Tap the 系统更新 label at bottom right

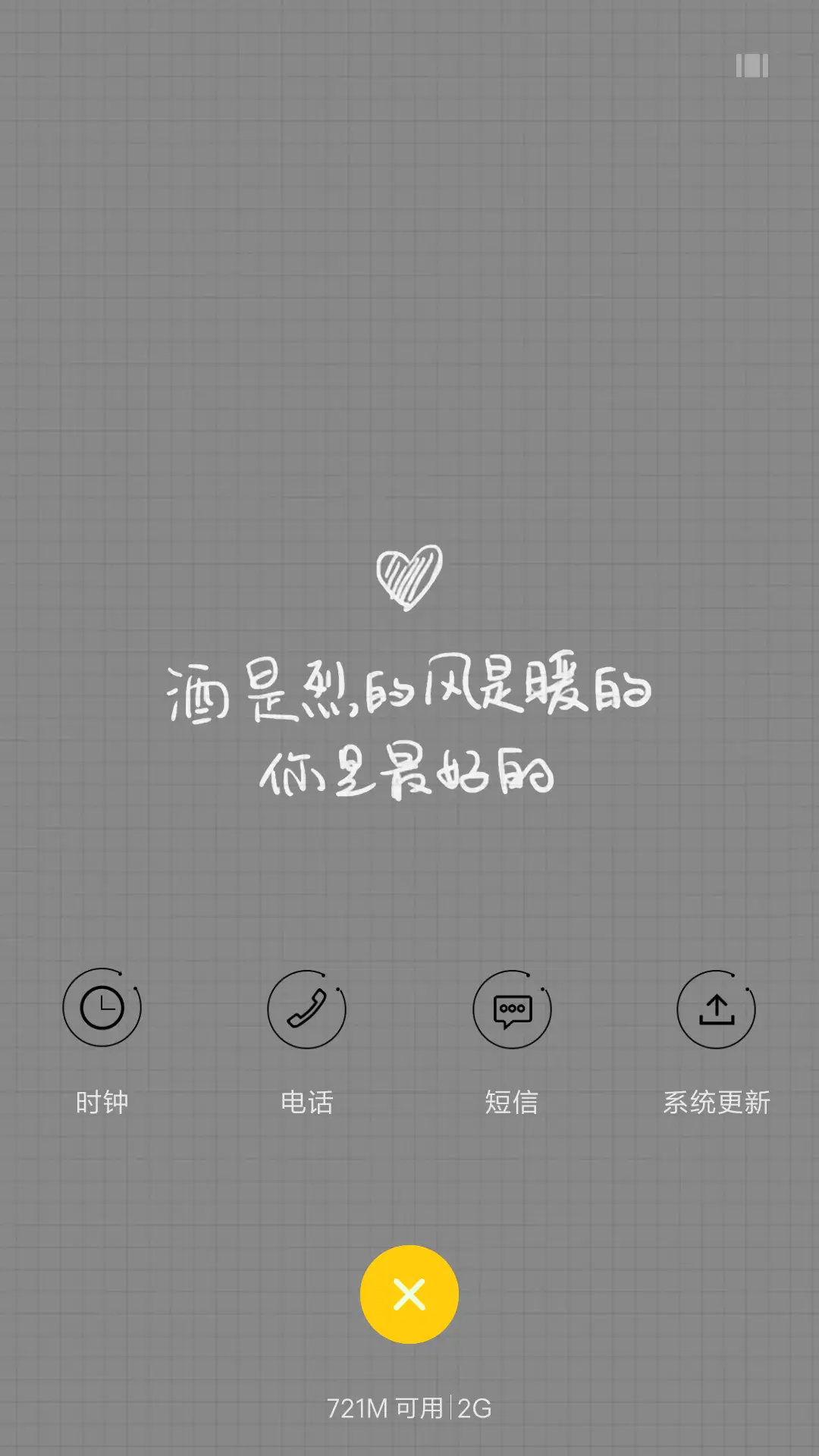[x=717, y=1103]
